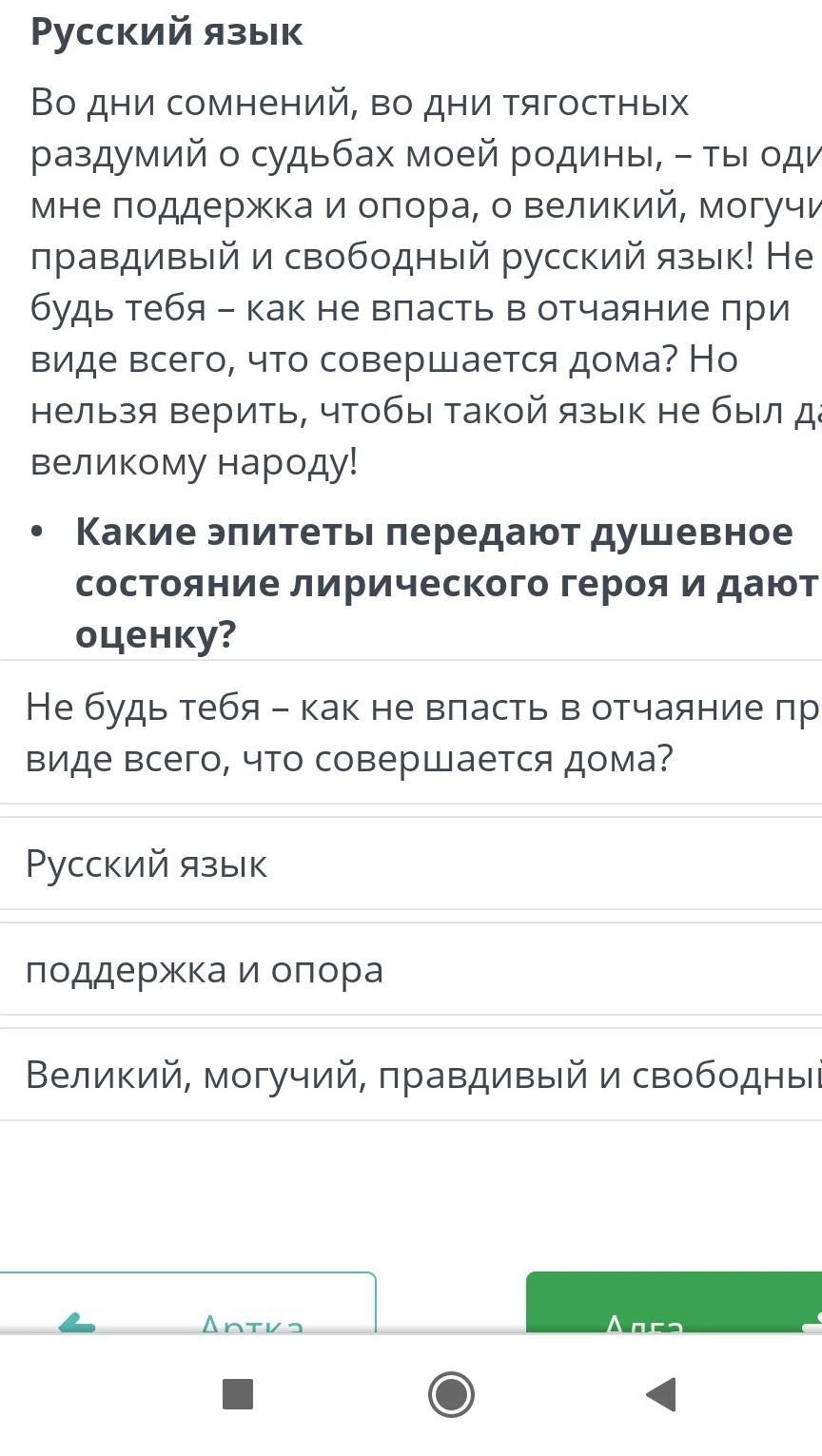The image size is (822, 1456).
Task: Tap the system back button
Action: [x=660, y=1394]
